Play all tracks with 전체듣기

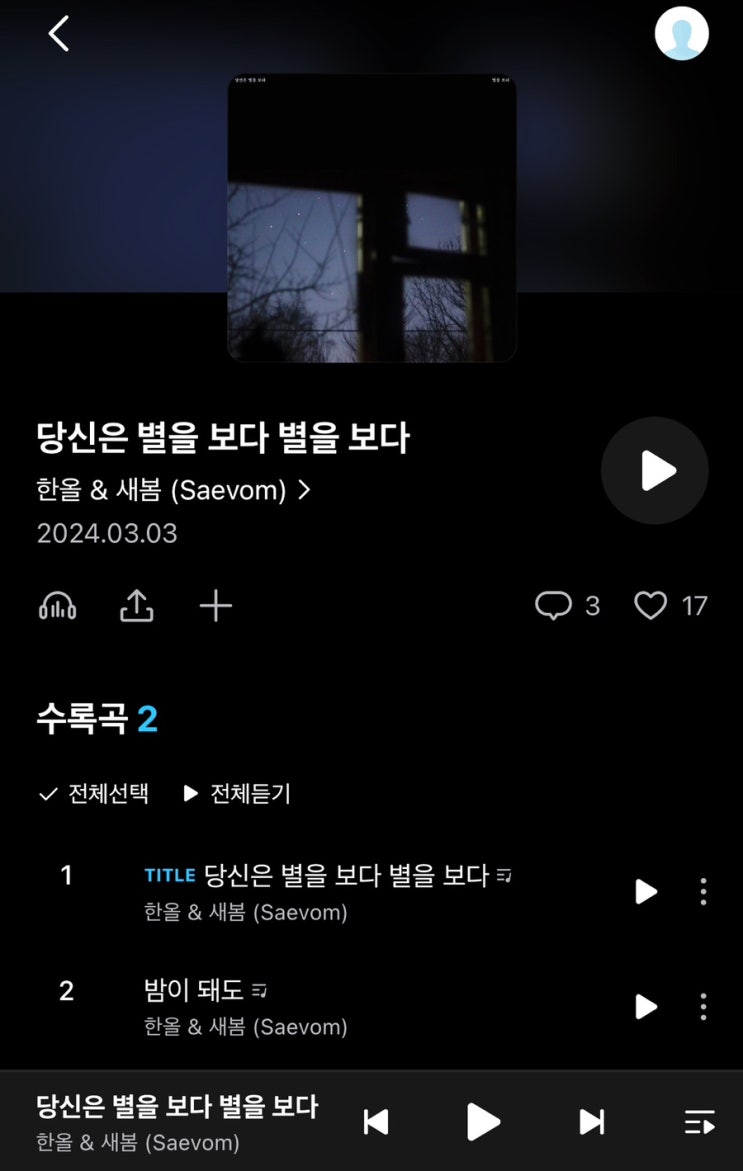click(x=237, y=794)
